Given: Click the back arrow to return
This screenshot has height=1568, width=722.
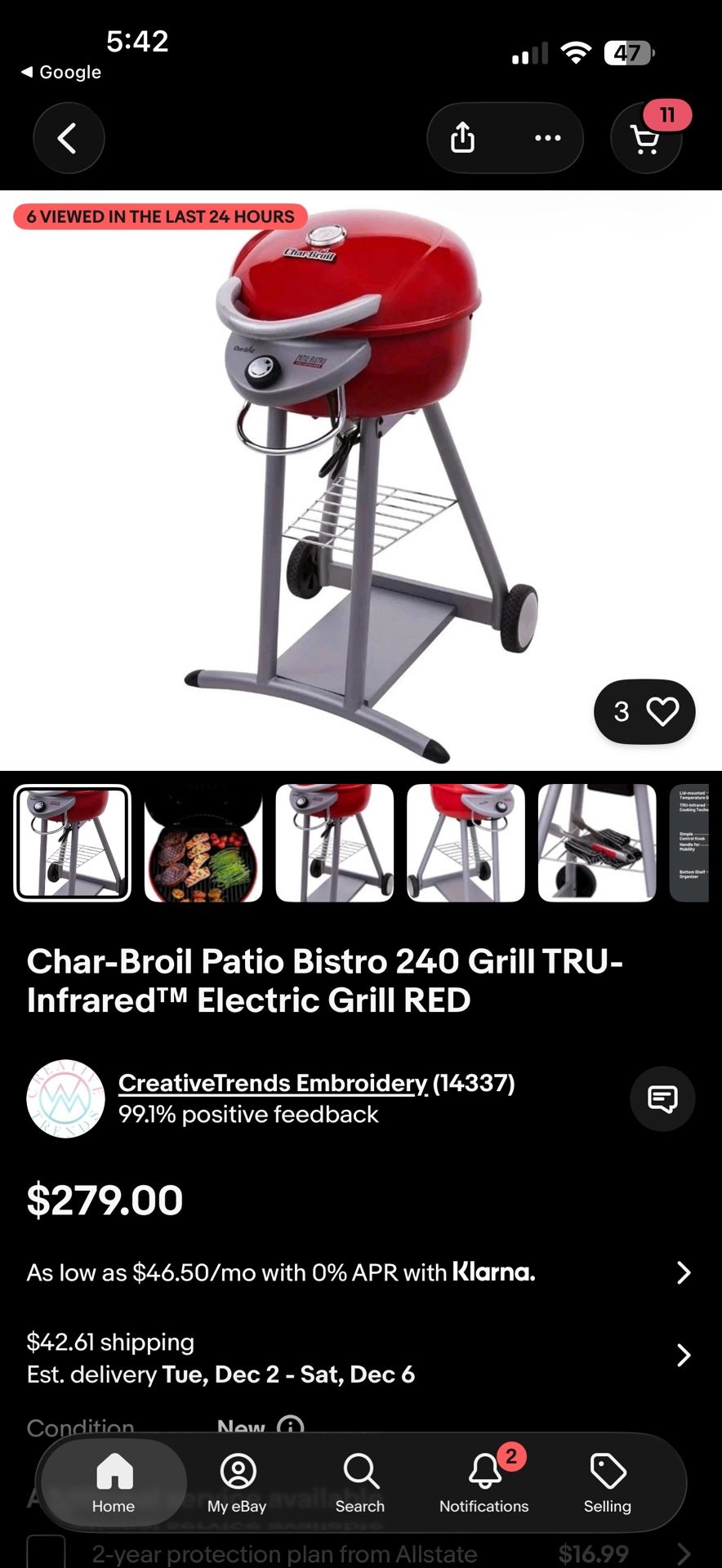Looking at the screenshot, I should 69,138.
